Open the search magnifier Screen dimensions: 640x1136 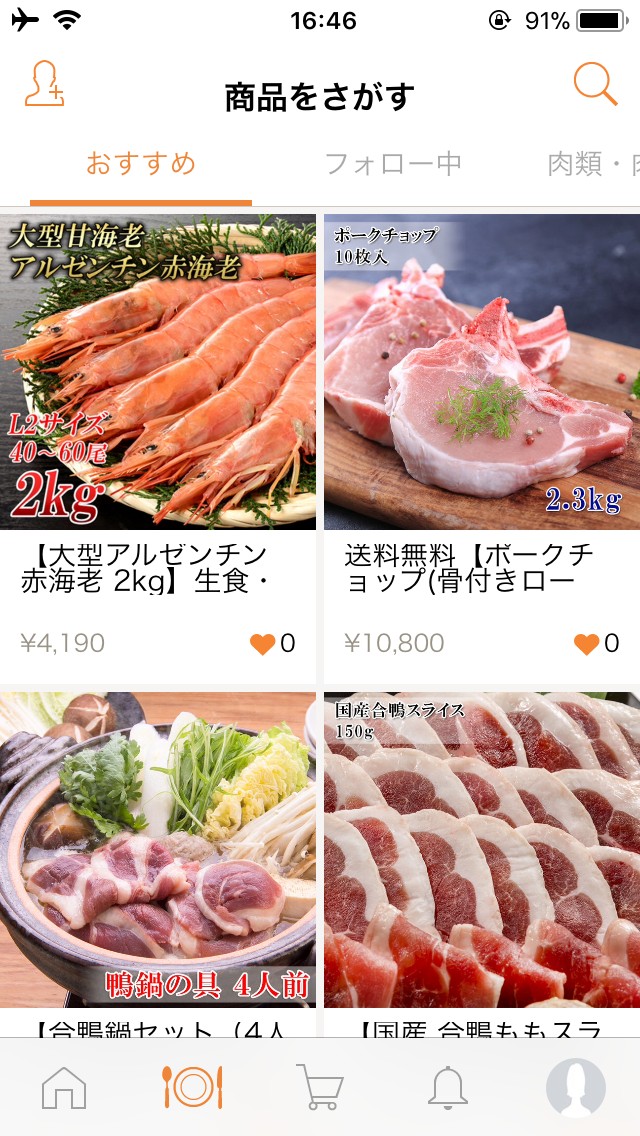tap(595, 84)
